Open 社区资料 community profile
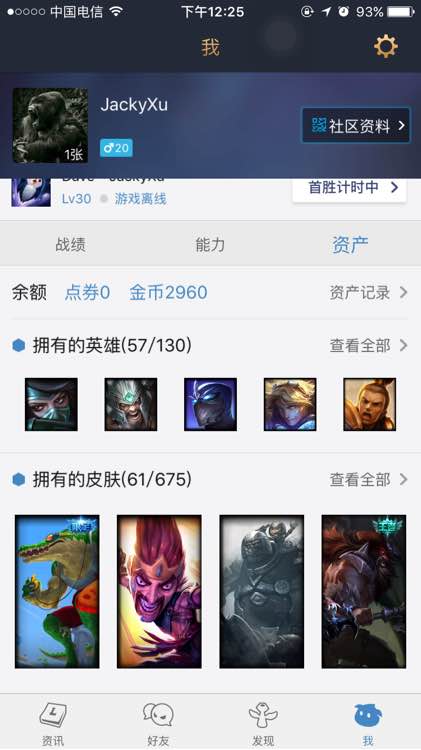The height and width of the screenshot is (750, 421). pyautogui.click(x=356, y=125)
